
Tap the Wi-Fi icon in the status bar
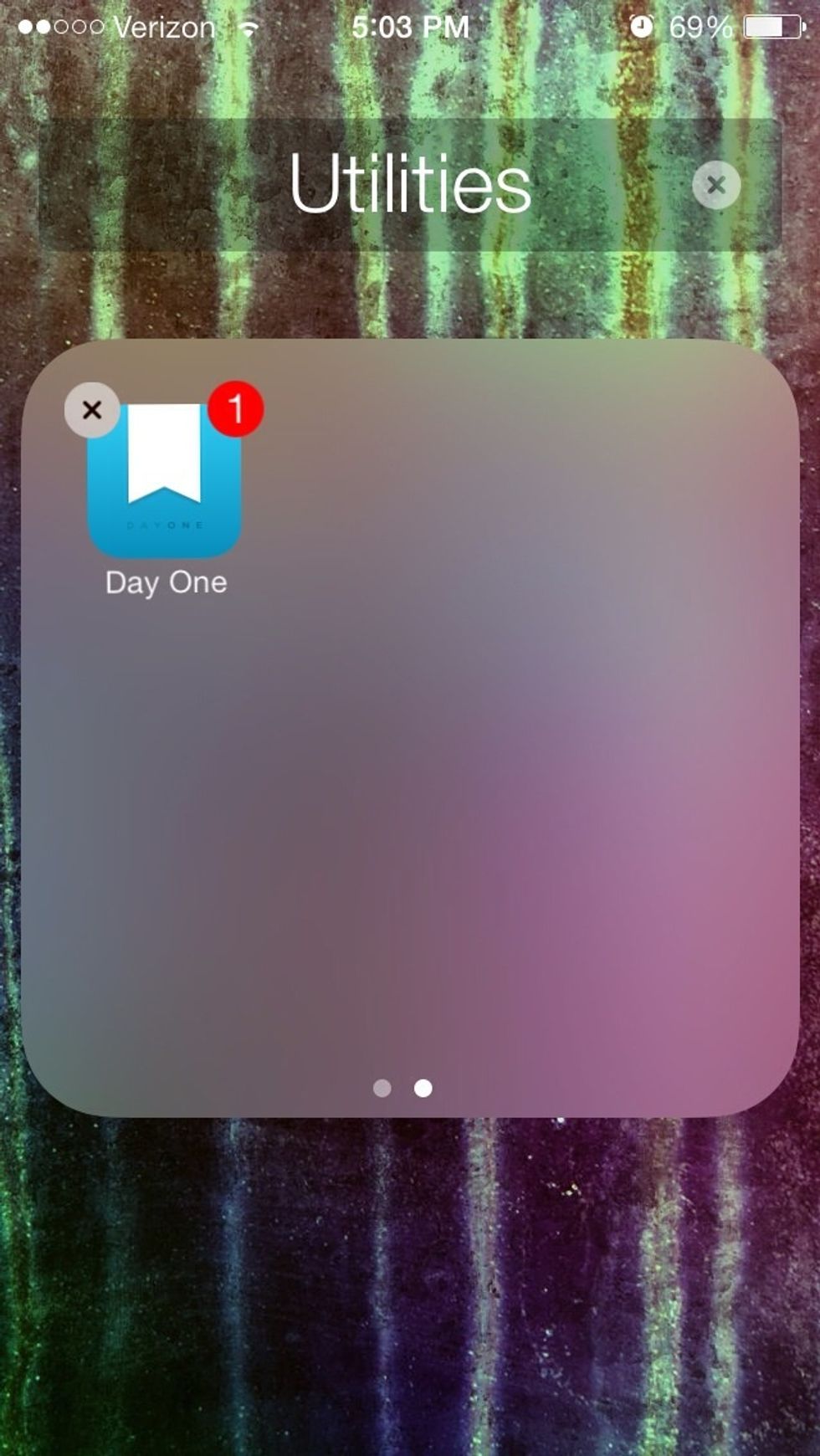point(249,27)
